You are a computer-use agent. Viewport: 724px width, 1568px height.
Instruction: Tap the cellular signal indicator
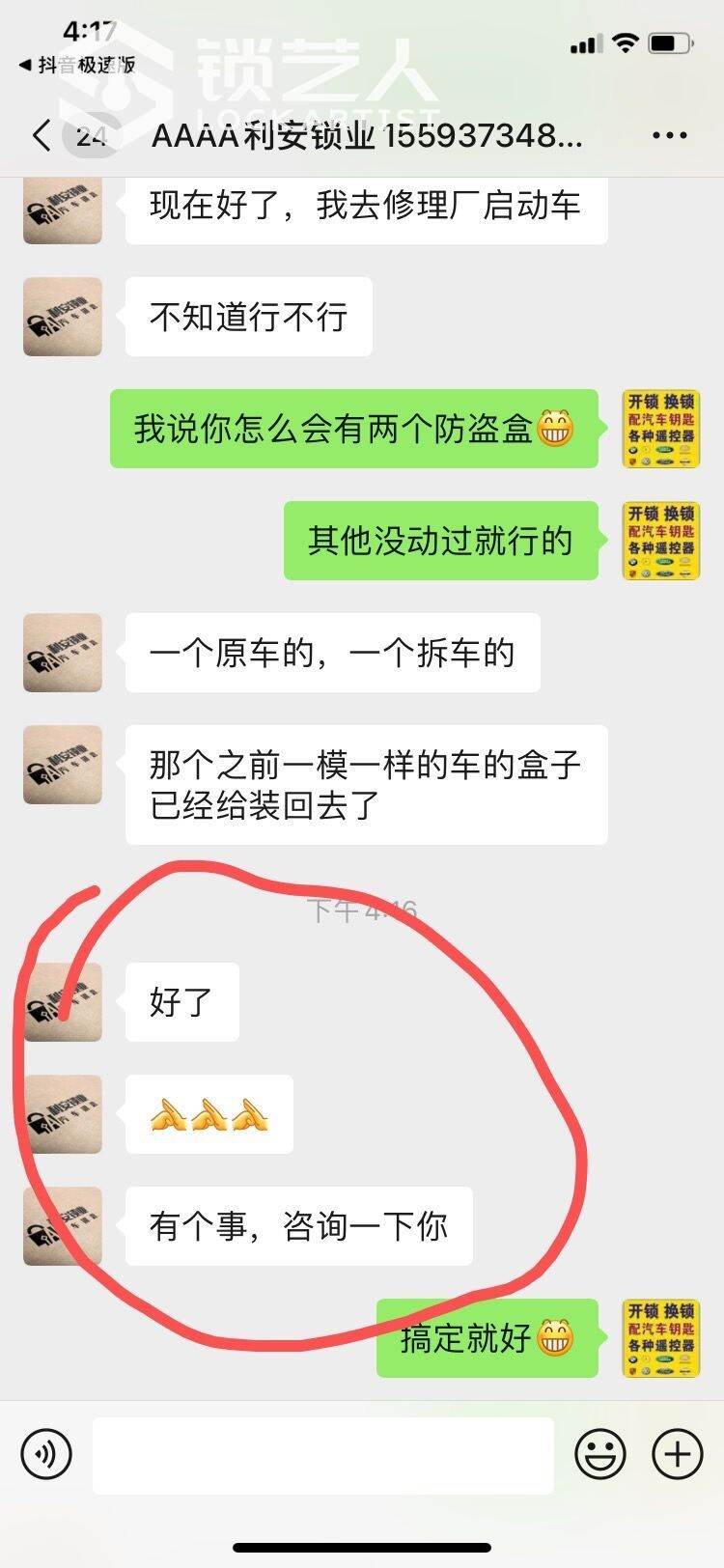click(583, 42)
